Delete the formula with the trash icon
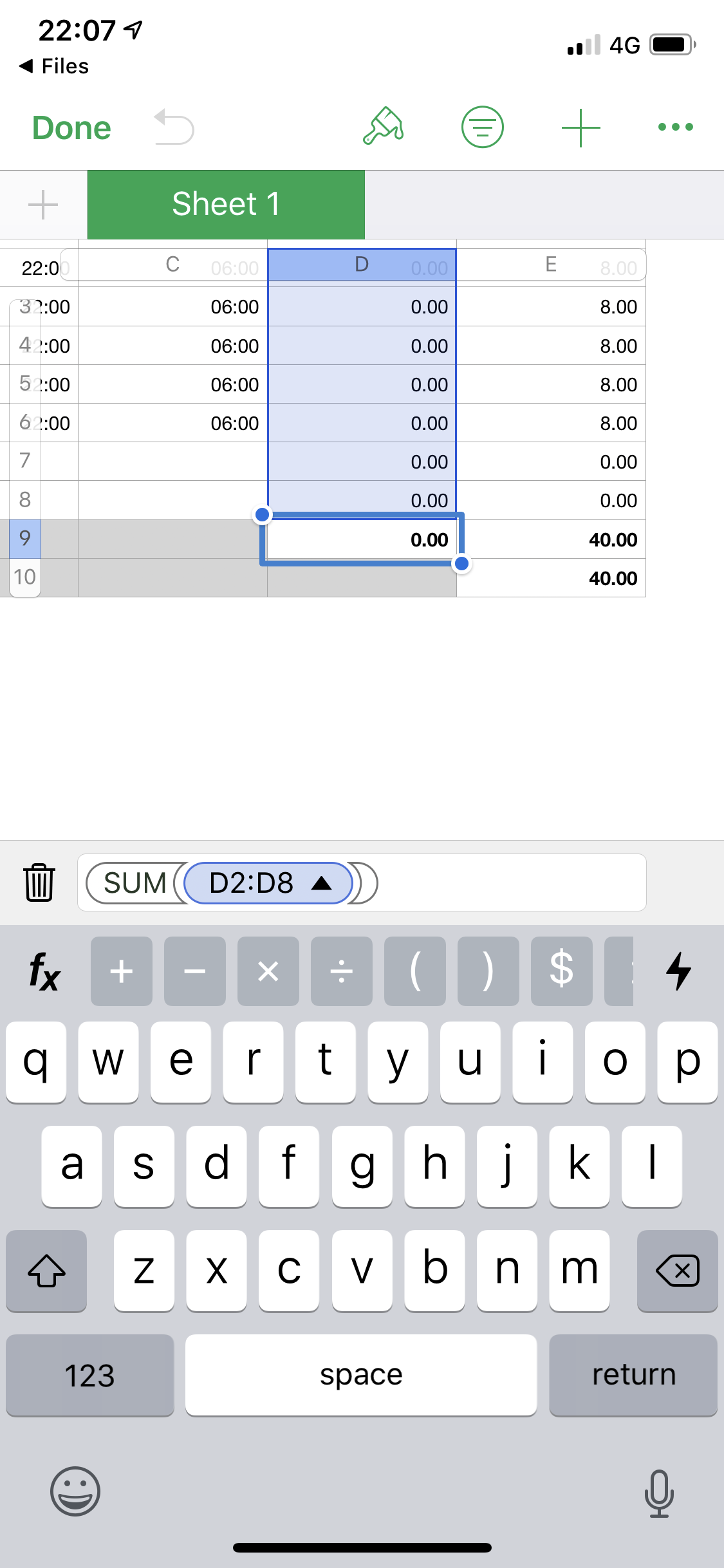Image resolution: width=724 pixels, height=1568 pixels. click(x=39, y=882)
